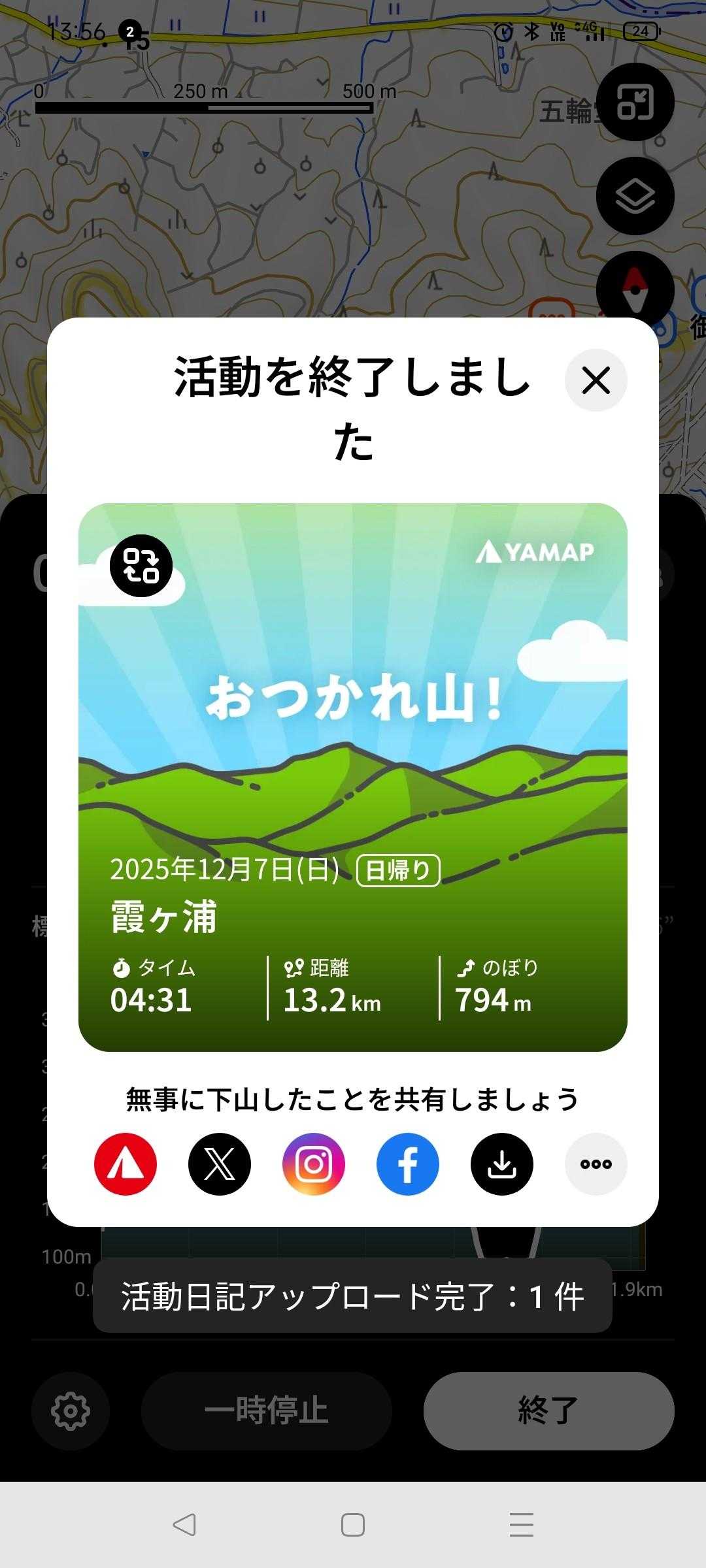Open the settings gear
Screen dimensions: 706x1568
tap(71, 1411)
